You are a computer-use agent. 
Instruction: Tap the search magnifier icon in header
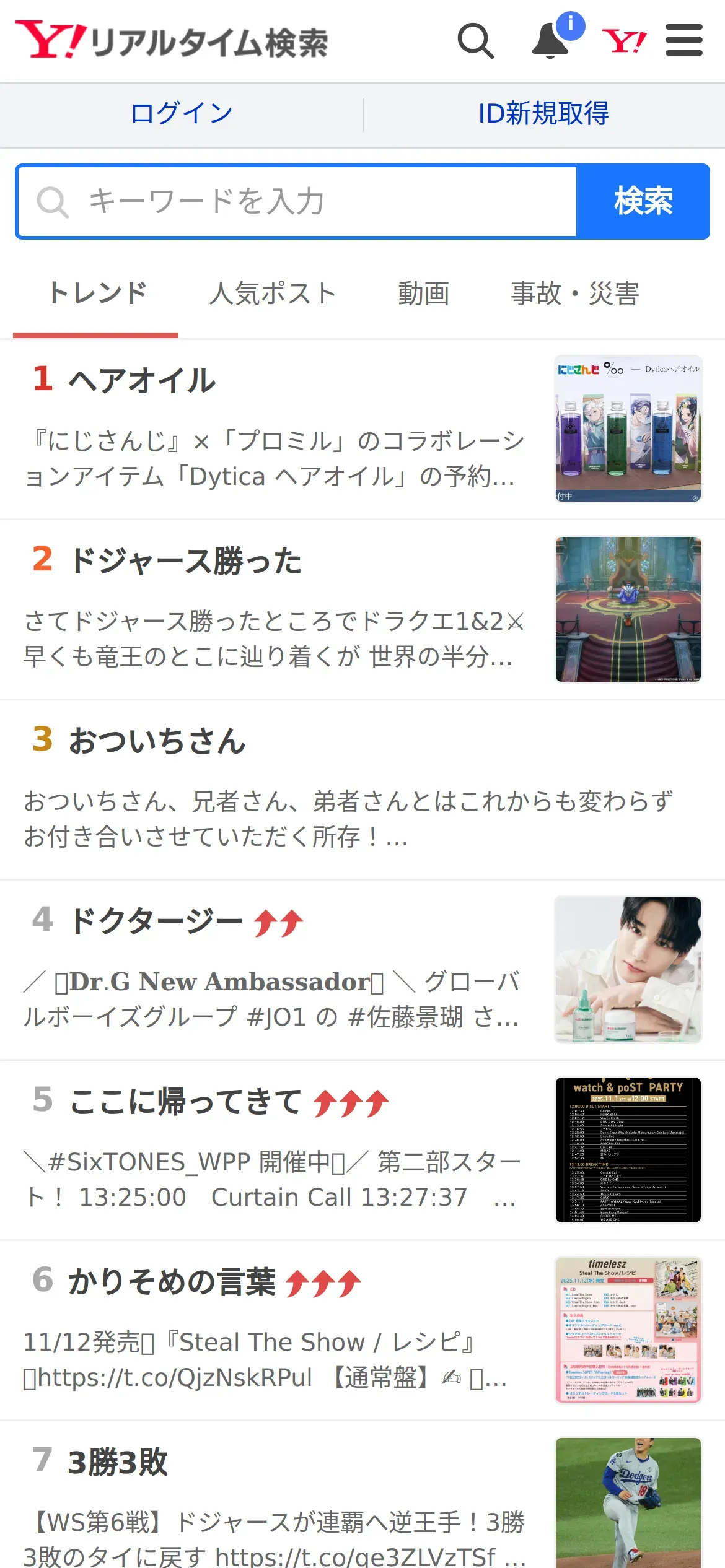pyautogui.click(x=475, y=41)
